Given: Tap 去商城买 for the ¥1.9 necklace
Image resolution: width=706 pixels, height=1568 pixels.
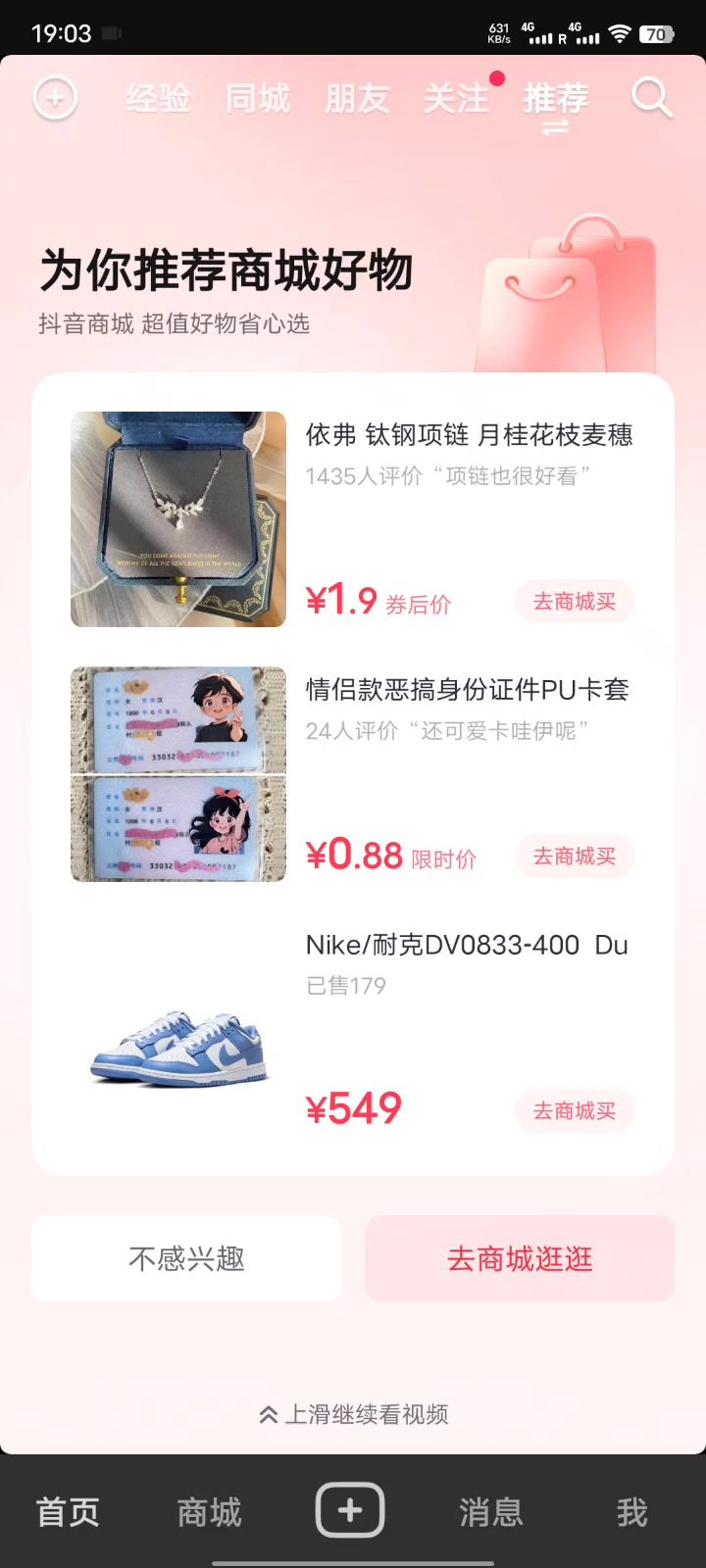Looking at the screenshot, I should click(x=575, y=602).
